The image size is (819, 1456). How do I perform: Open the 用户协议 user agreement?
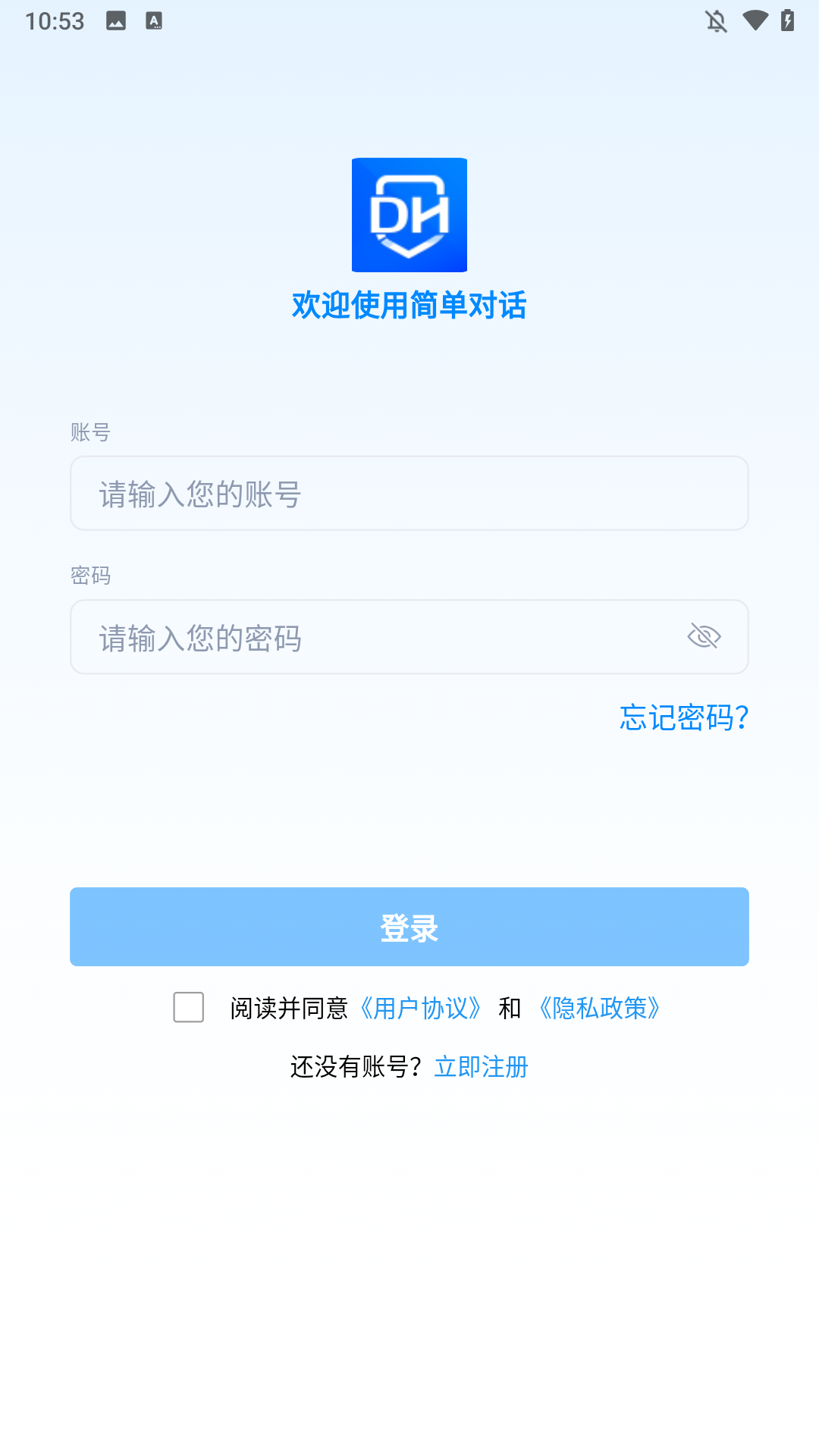click(420, 1009)
